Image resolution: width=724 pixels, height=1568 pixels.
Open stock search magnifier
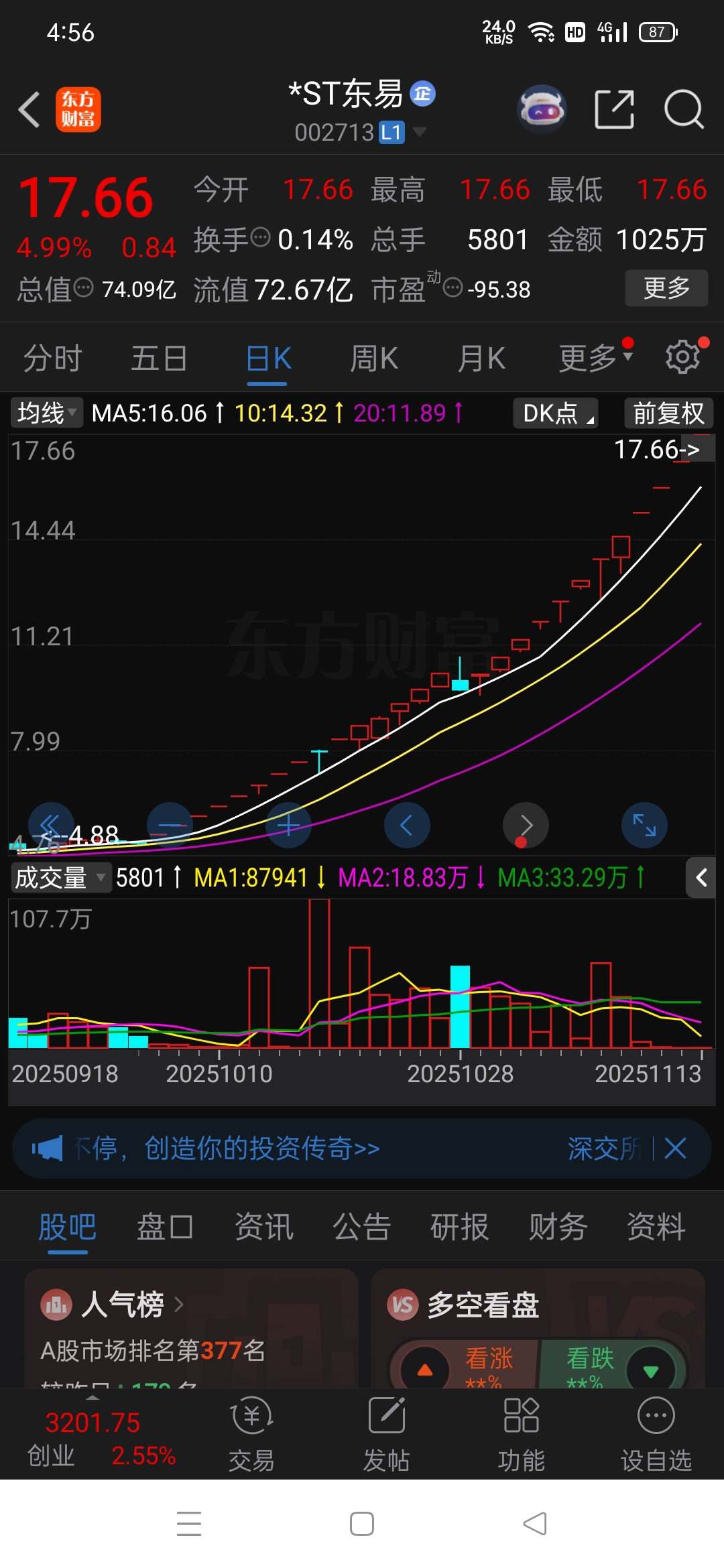click(683, 109)
